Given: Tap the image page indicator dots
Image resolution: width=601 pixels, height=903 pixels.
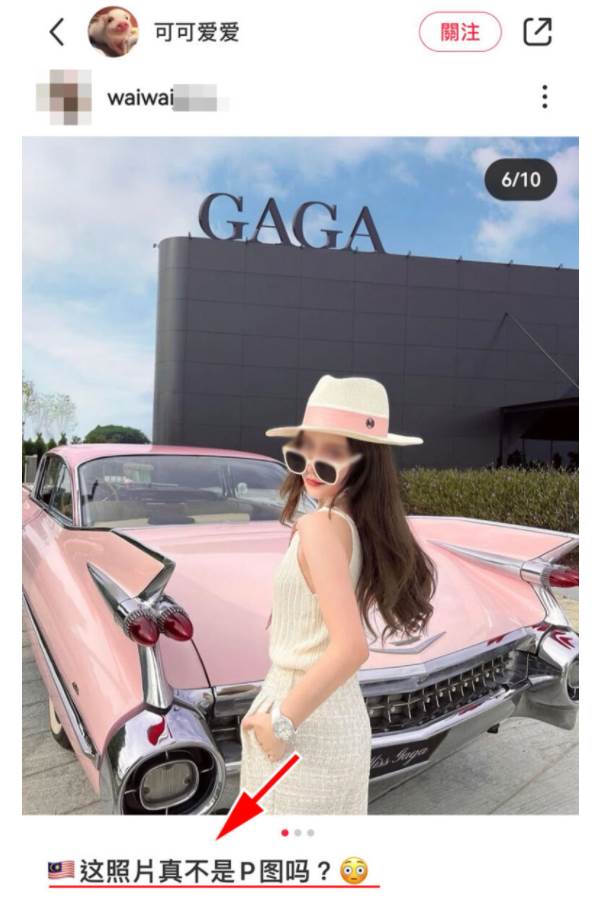Looking at the screenshot, I should (298, 832).
